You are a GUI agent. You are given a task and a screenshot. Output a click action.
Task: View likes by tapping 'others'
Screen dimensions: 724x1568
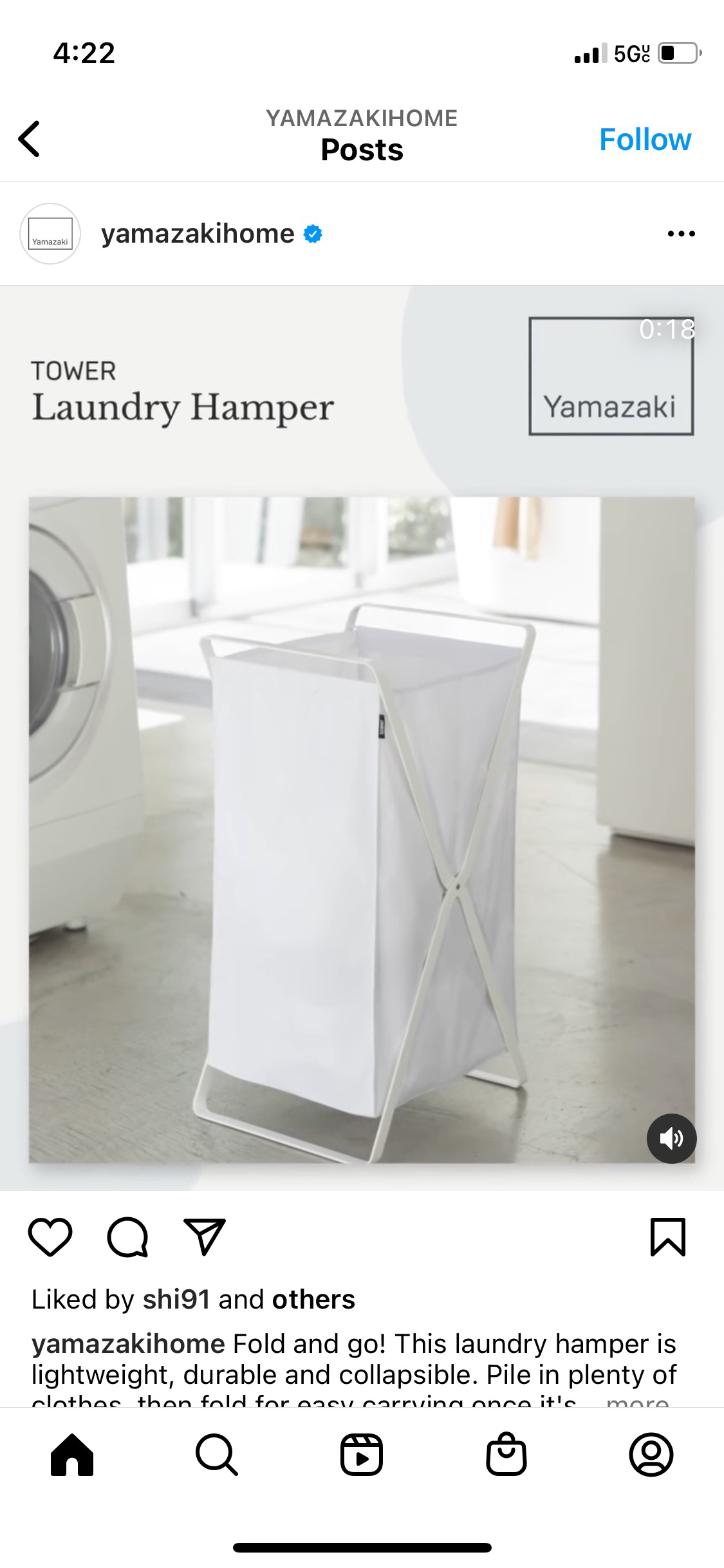pyautogui.click(x=313, y=1300)
